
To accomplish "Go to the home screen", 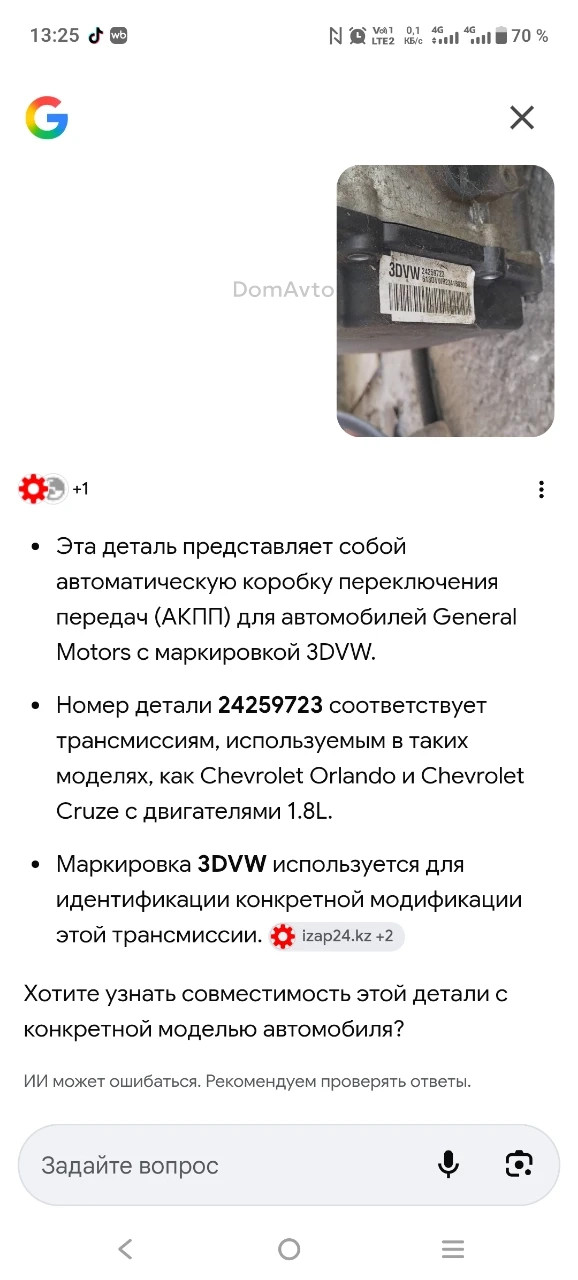I will click(289, 1249).
